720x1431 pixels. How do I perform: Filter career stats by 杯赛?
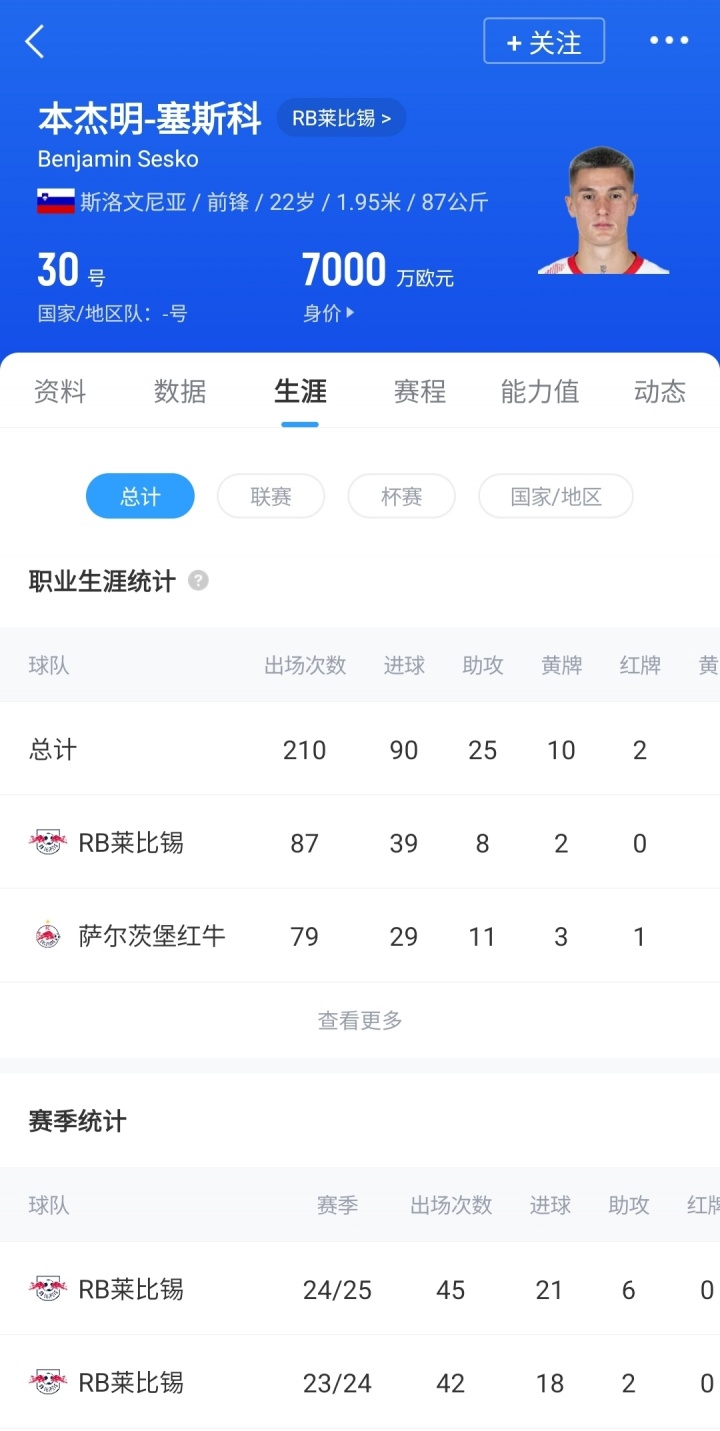tap(401, 496)
